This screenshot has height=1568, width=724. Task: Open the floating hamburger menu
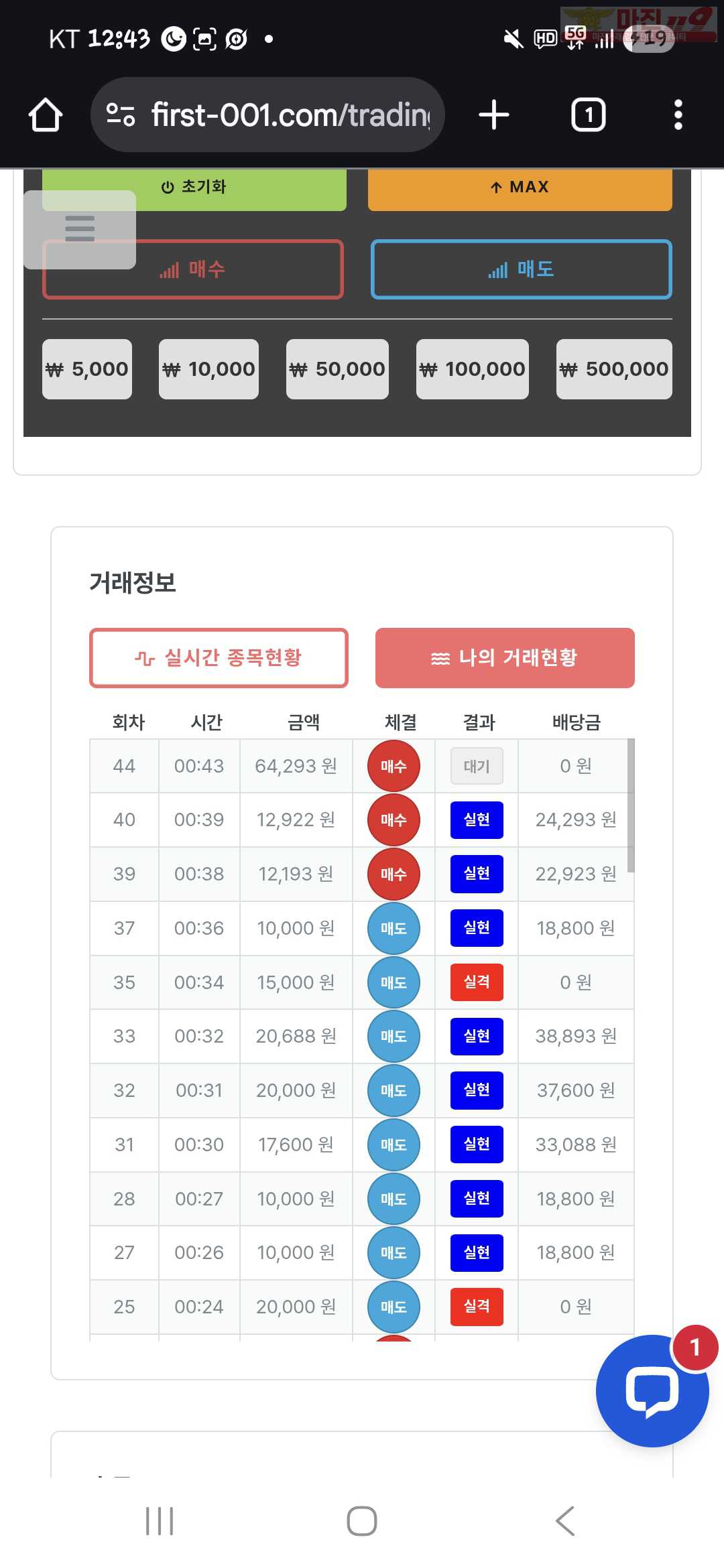click(80, 229)
